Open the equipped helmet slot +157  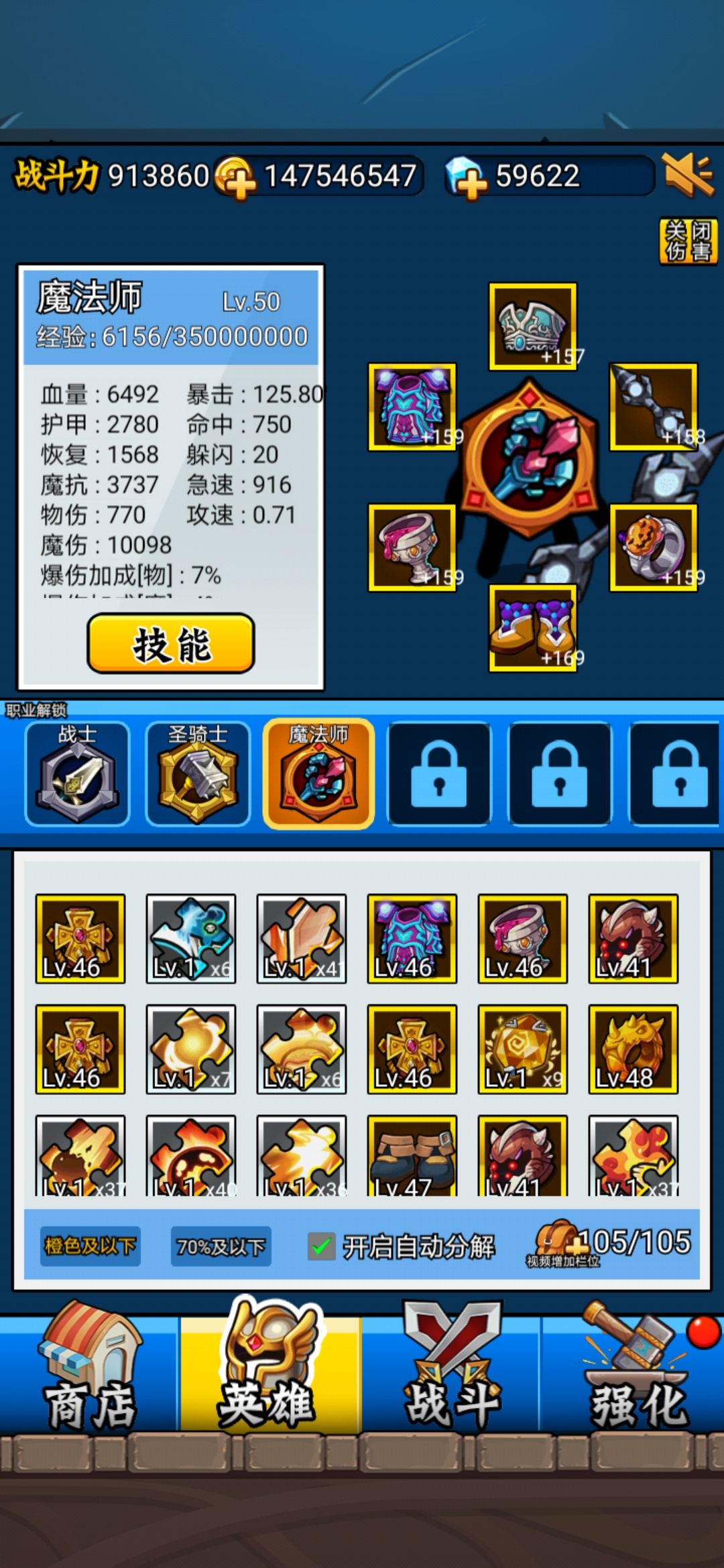coord(532,326)
